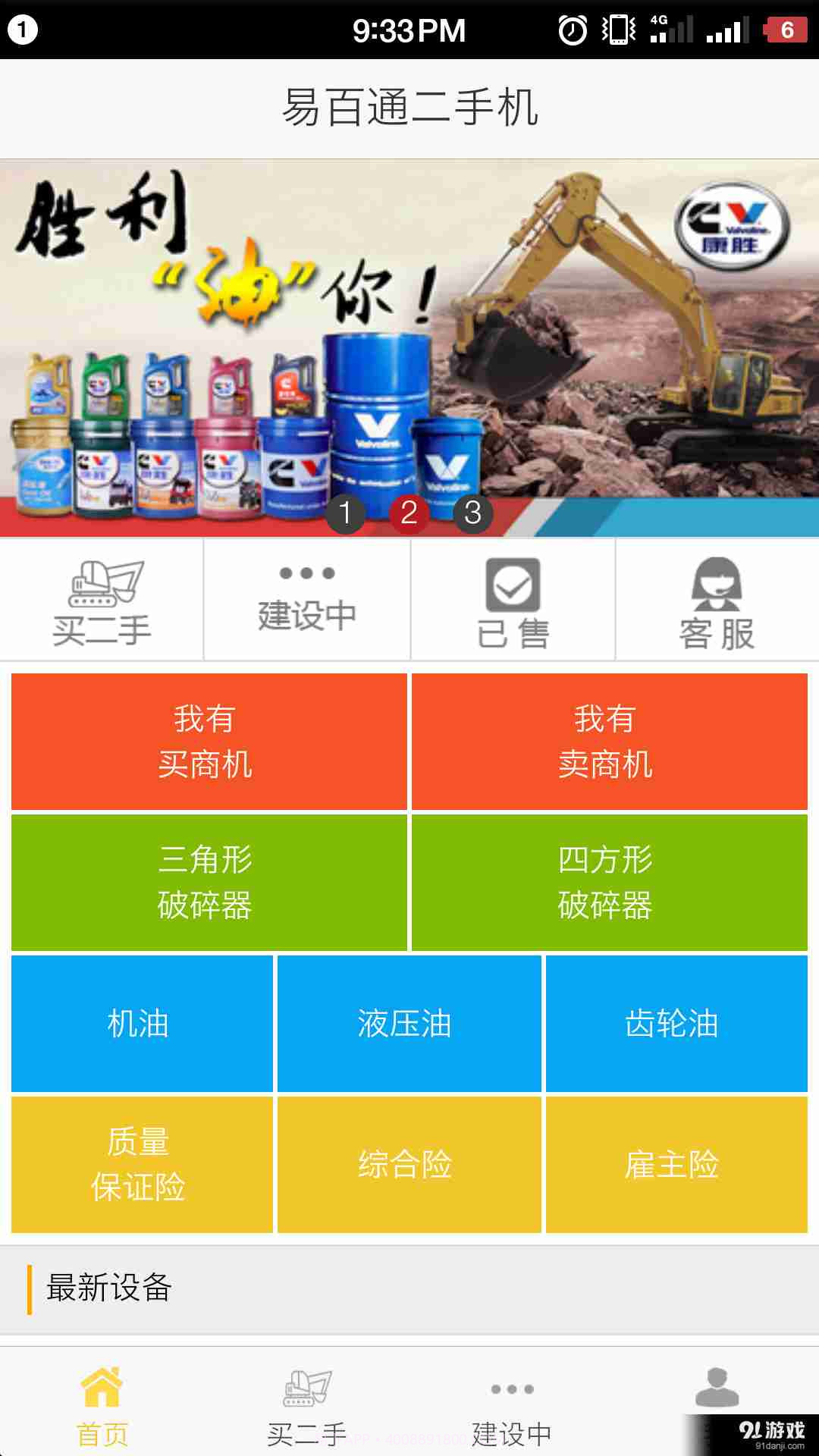Open the 我有买商机 orange tile
This screenshot has width=819, height=1456.
click(x=210, y=739)
